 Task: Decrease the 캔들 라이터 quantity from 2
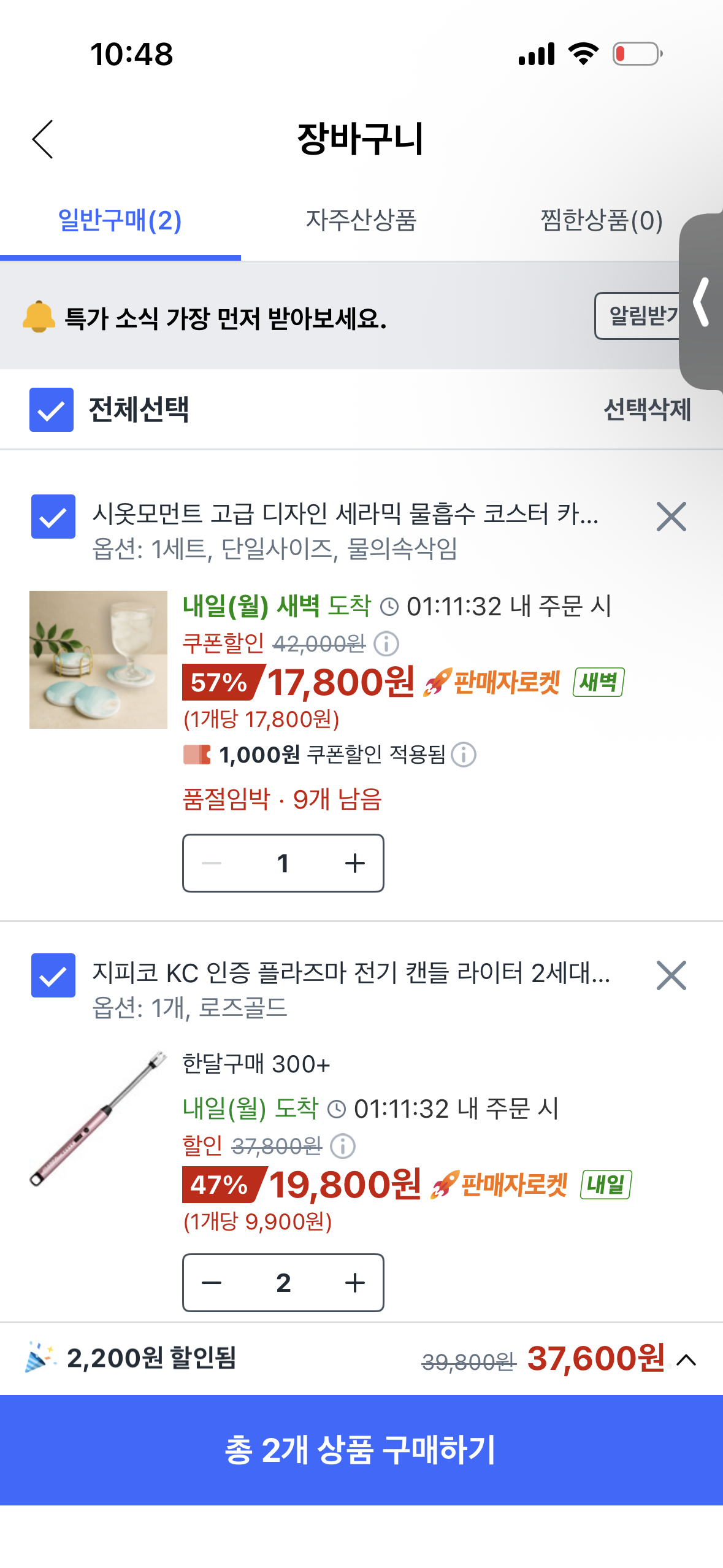pyautogui.click(x=212, y=1283)
